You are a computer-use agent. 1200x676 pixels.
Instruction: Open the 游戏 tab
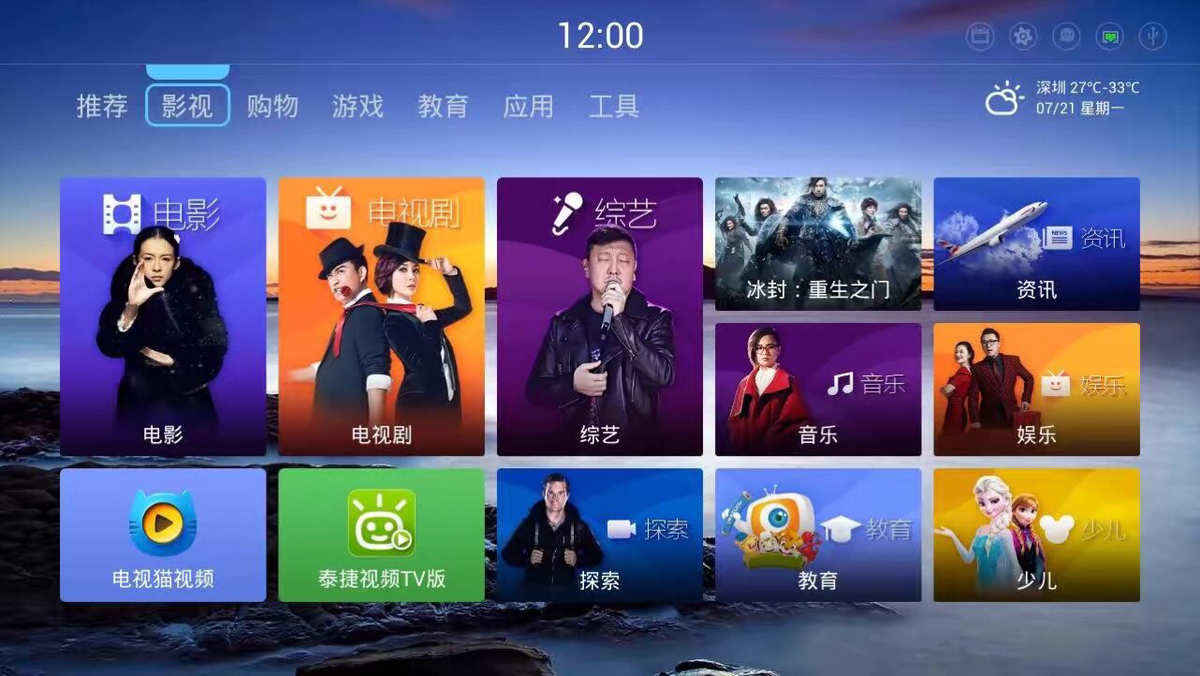click(357, 106)
